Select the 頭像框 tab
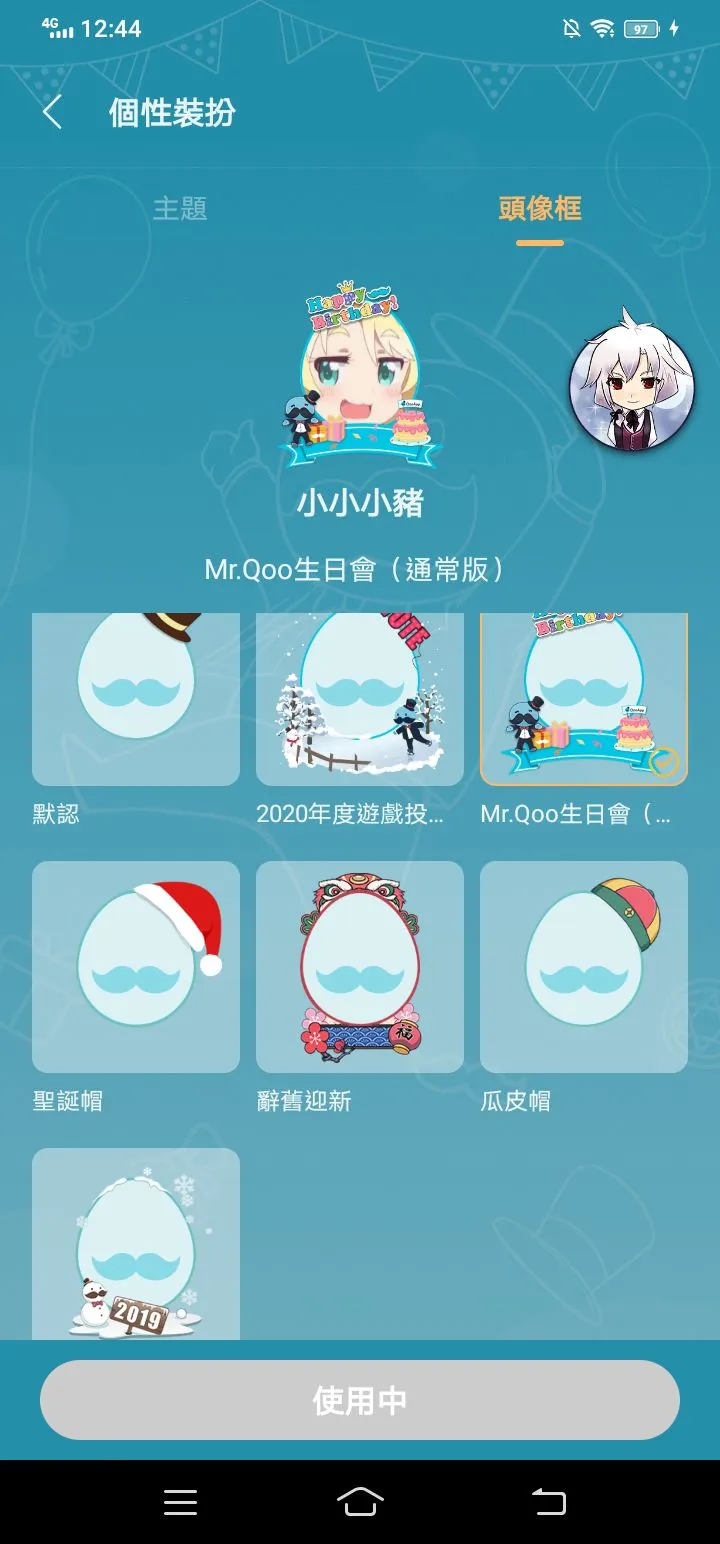720x1544 pixels. 540,208
